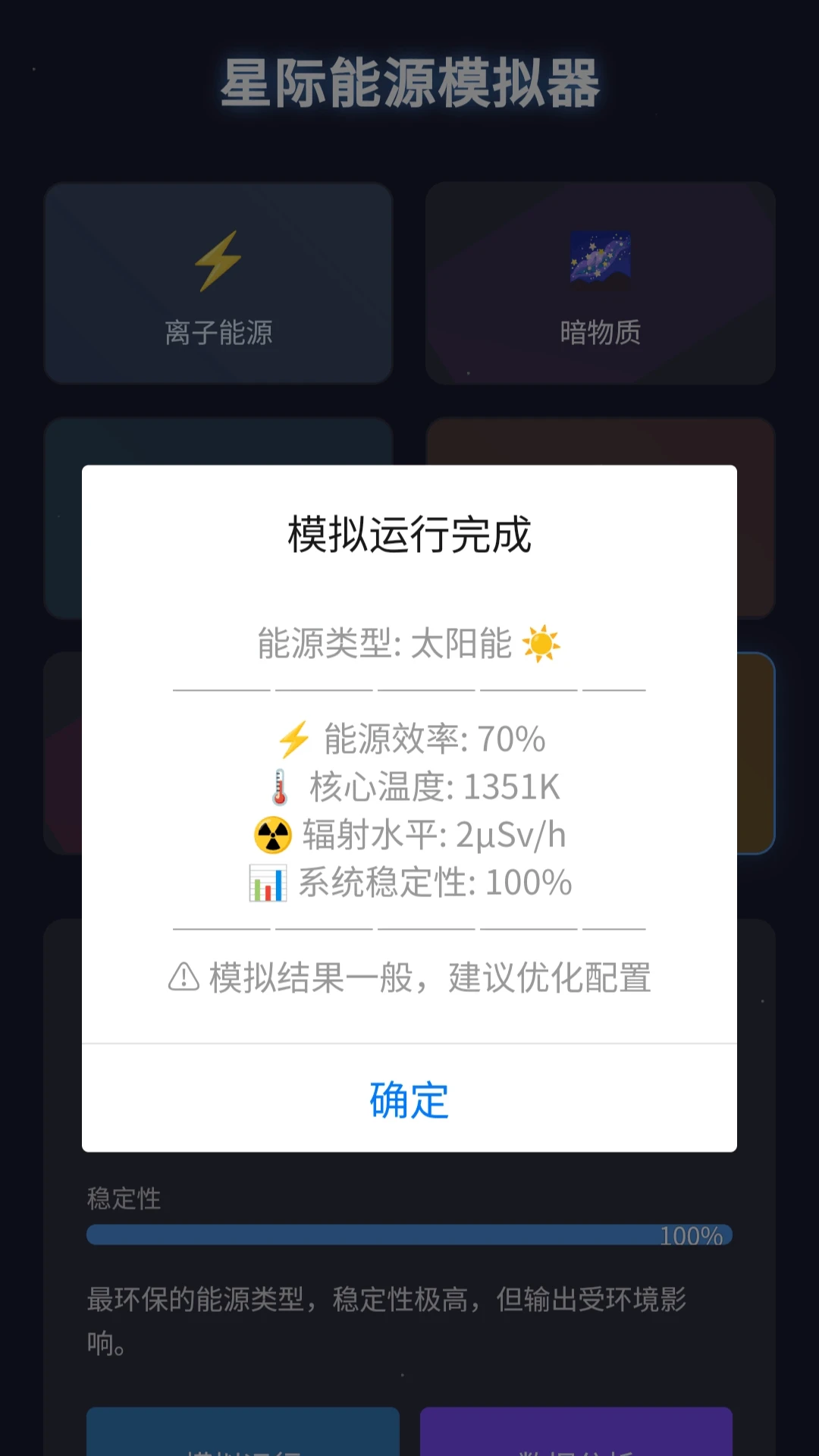Screen dimensions: 819x1456
Task: Click the 星际能源模拟器 app title
Action: pos(409,82)
